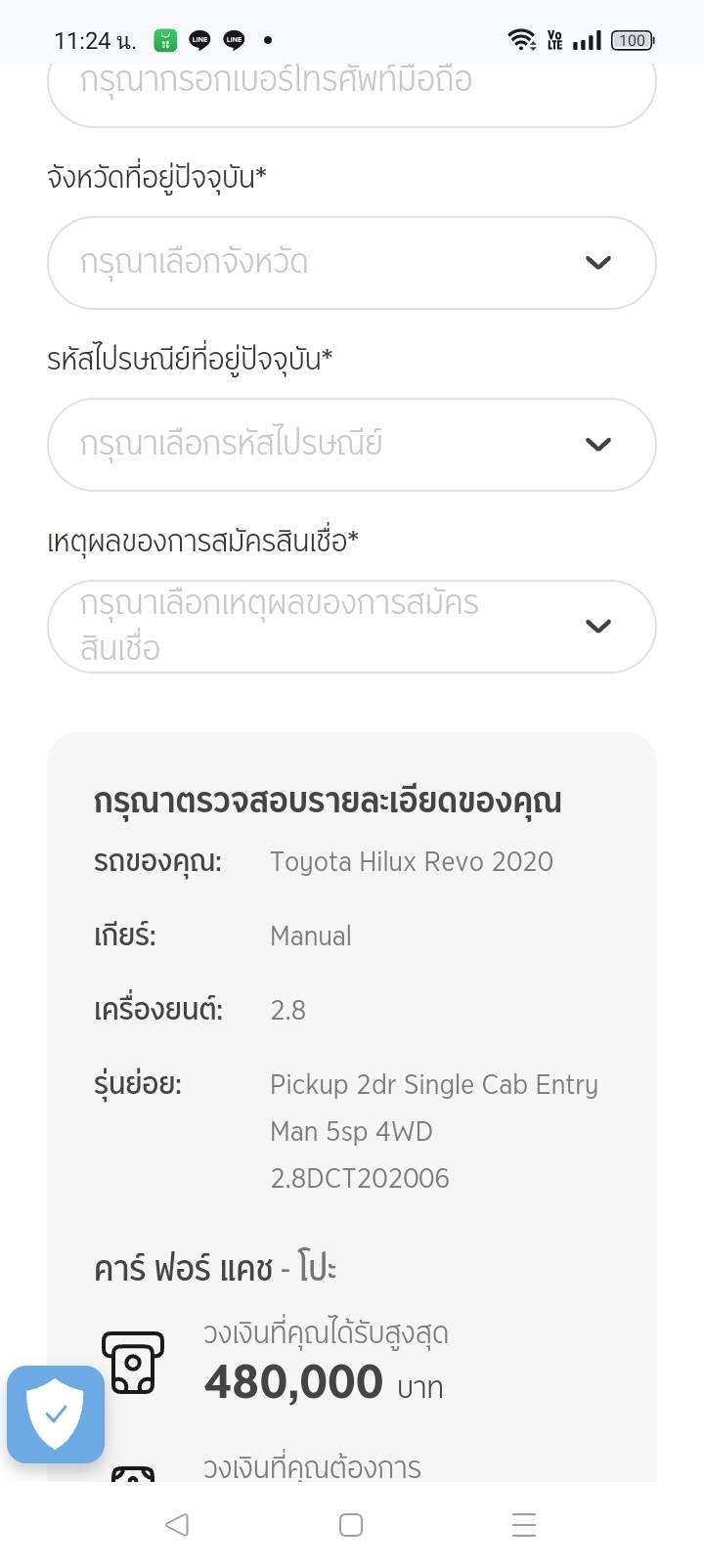Return to the home screen
Viewport: 704px width, 1568px height.
coord(351,1524)
